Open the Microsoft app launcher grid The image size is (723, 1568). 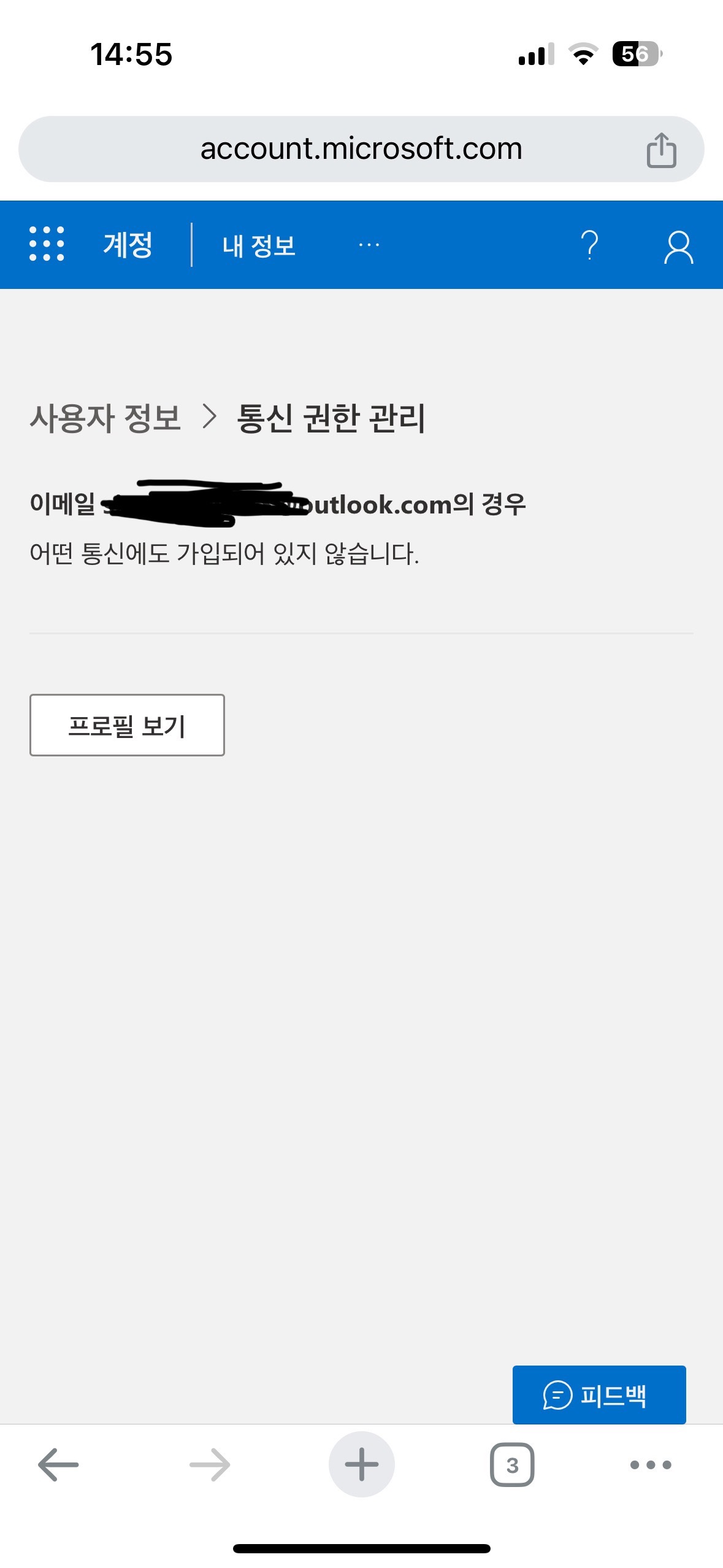(47, 244)
